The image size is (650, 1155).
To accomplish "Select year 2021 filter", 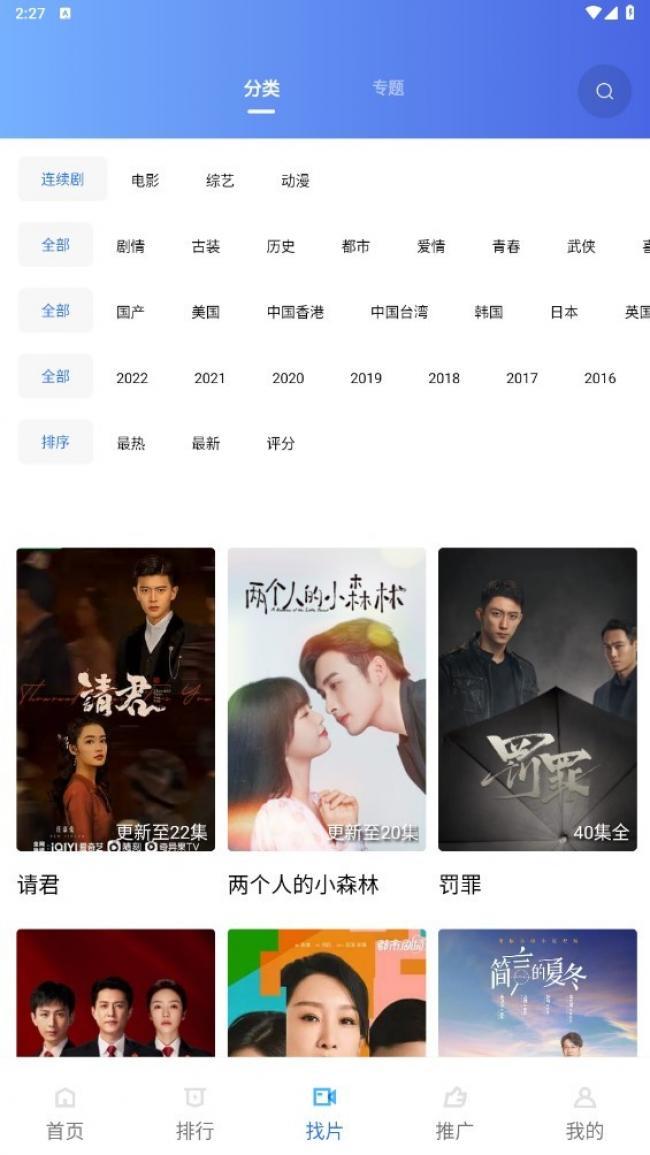I will tap(209, 378).
